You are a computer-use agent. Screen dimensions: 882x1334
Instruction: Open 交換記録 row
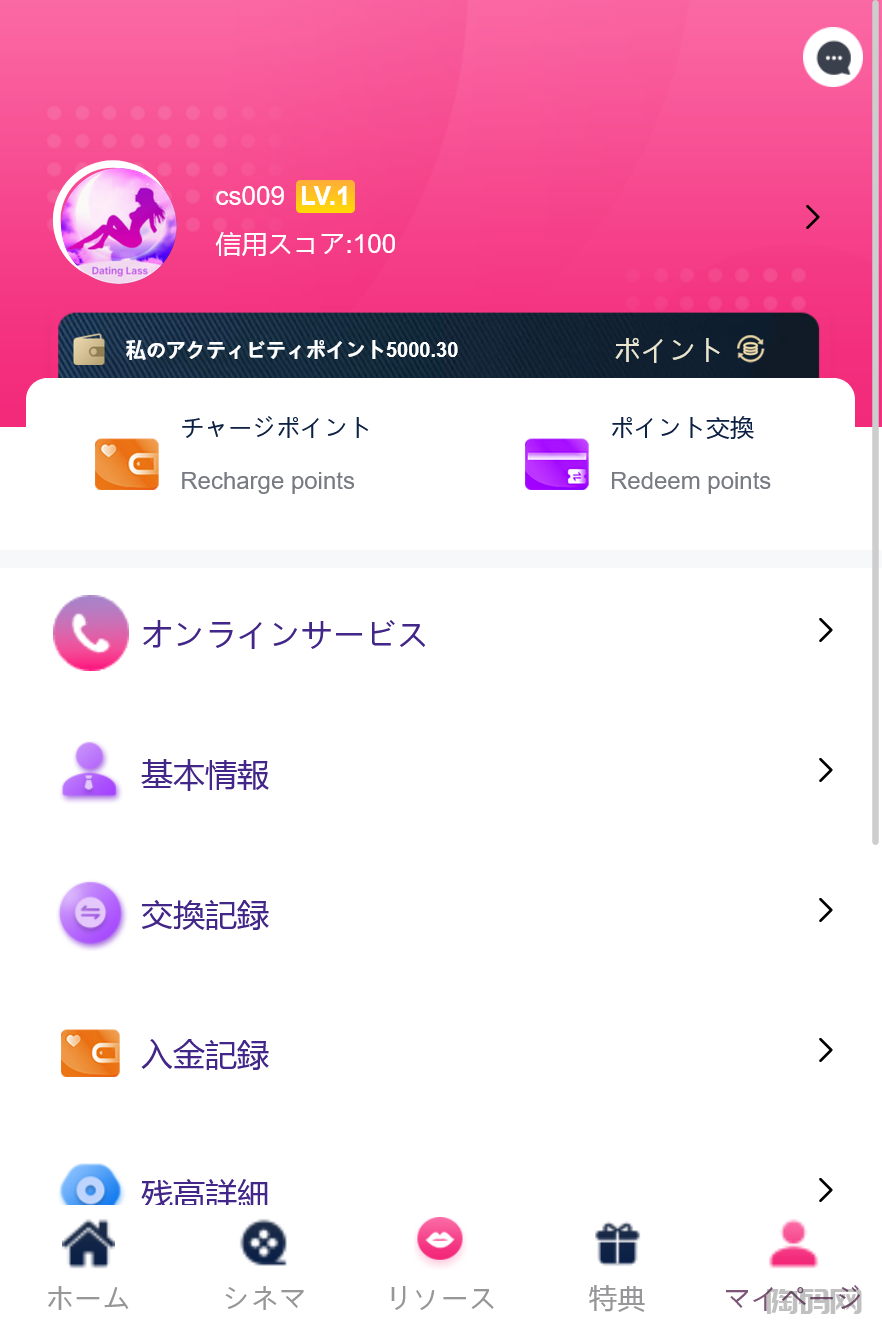[x=440, y=913]
